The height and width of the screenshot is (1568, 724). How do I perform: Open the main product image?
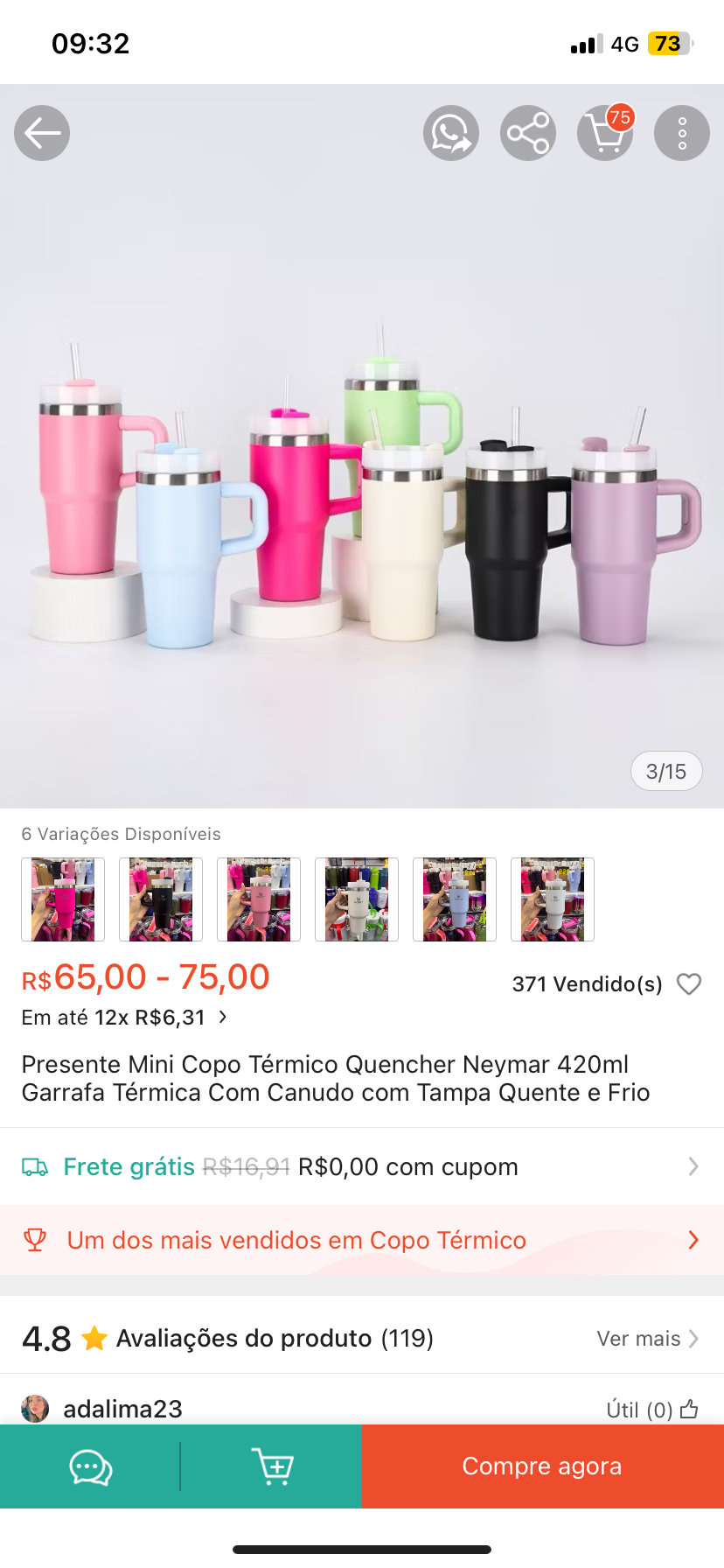point(362,490)
